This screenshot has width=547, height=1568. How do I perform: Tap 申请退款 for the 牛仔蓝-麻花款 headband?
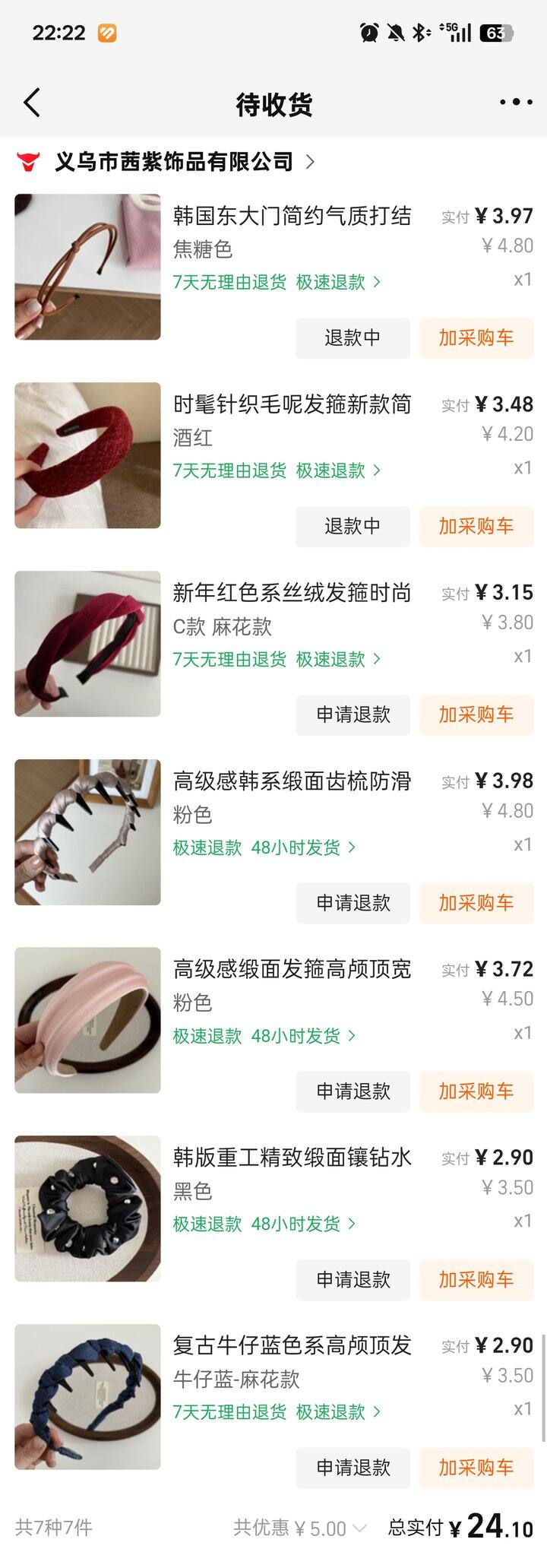353,1468
